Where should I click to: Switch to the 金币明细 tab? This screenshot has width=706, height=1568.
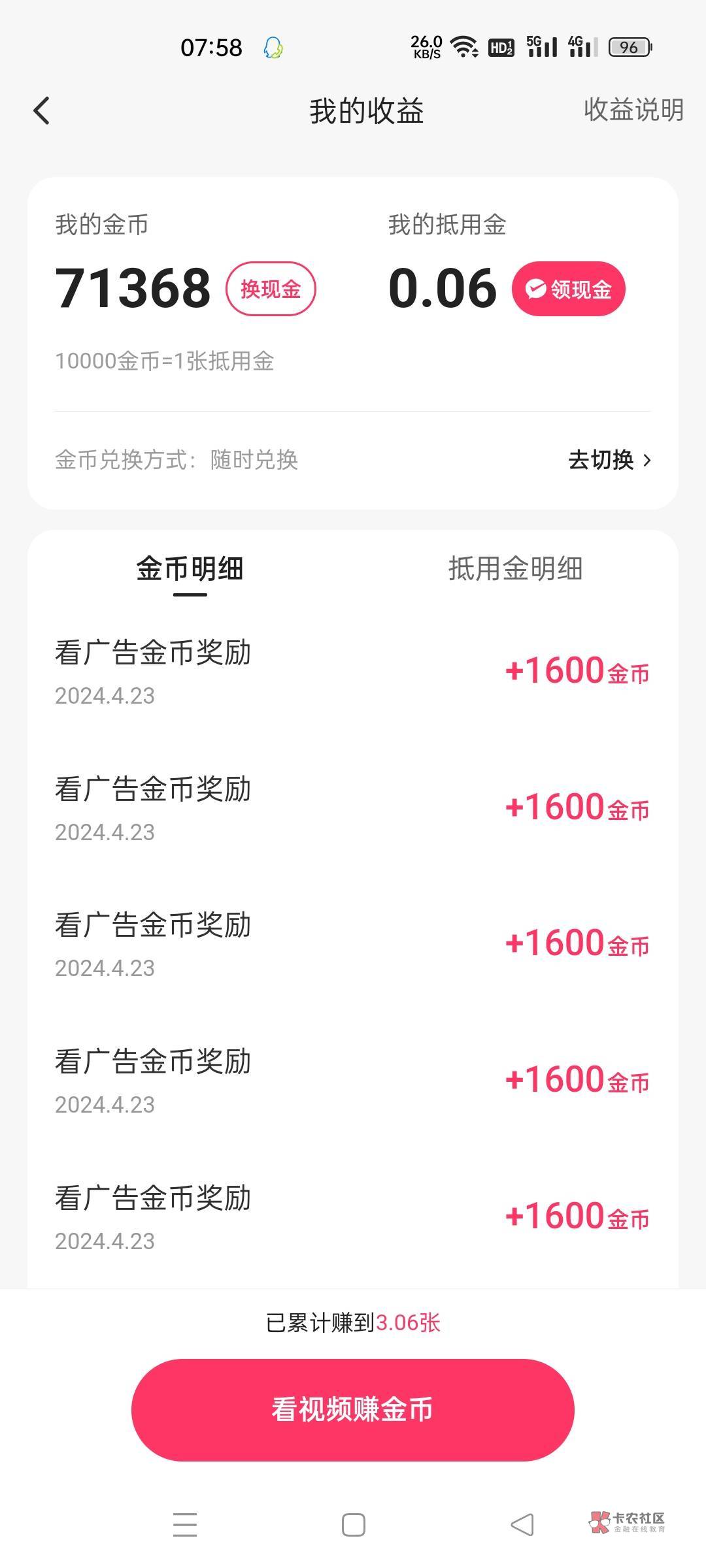[190, 569]
